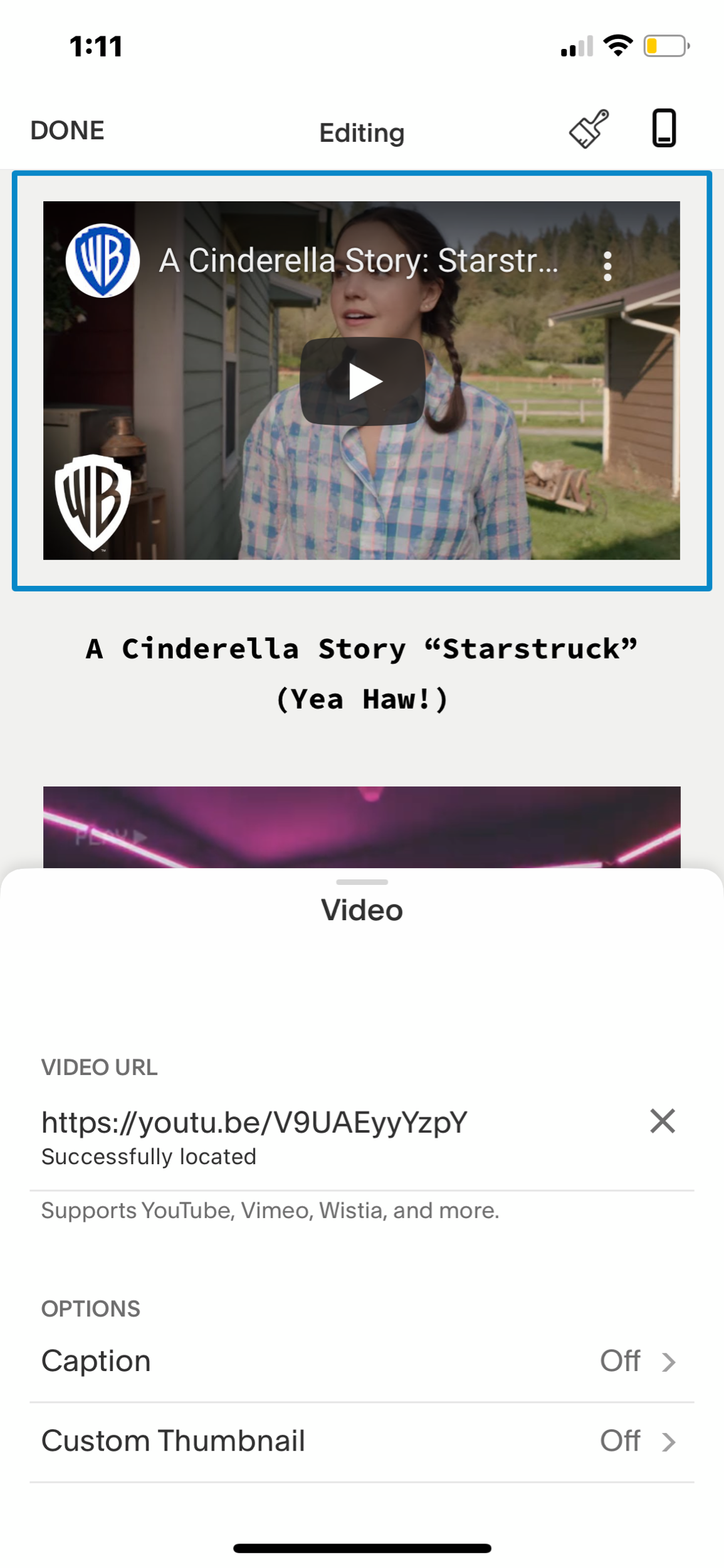Clear the video URL field

(x=662, y=1121)
